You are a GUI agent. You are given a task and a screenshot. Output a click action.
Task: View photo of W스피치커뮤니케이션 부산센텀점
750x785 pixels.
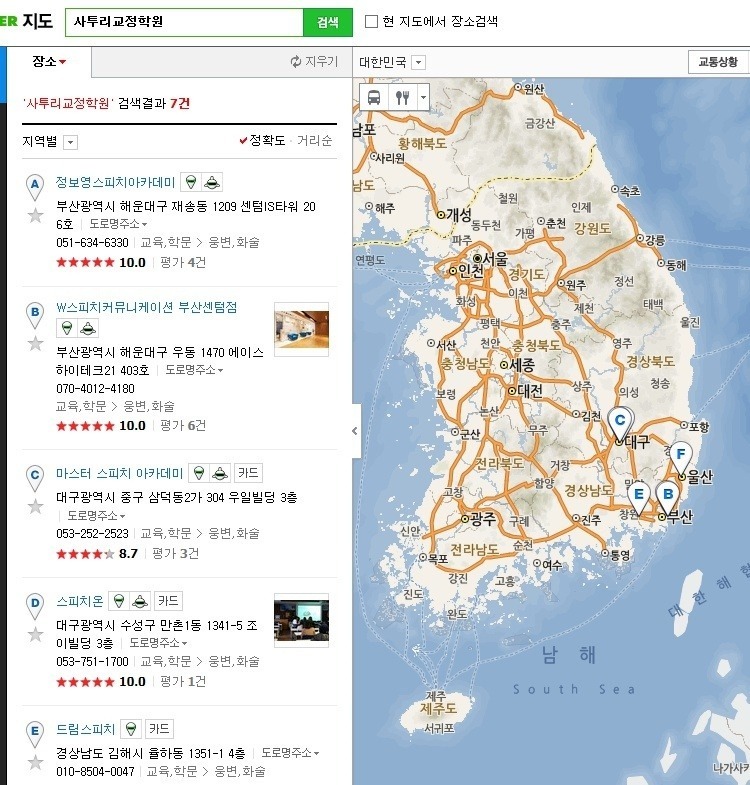pyautogui.click(x=301, y=330)
